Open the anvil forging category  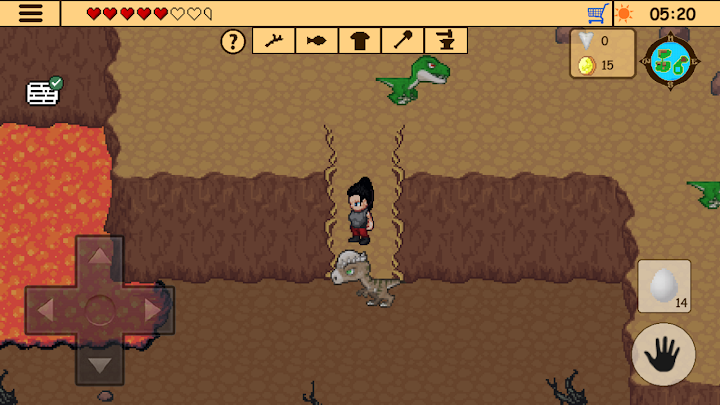coord(445,41)
